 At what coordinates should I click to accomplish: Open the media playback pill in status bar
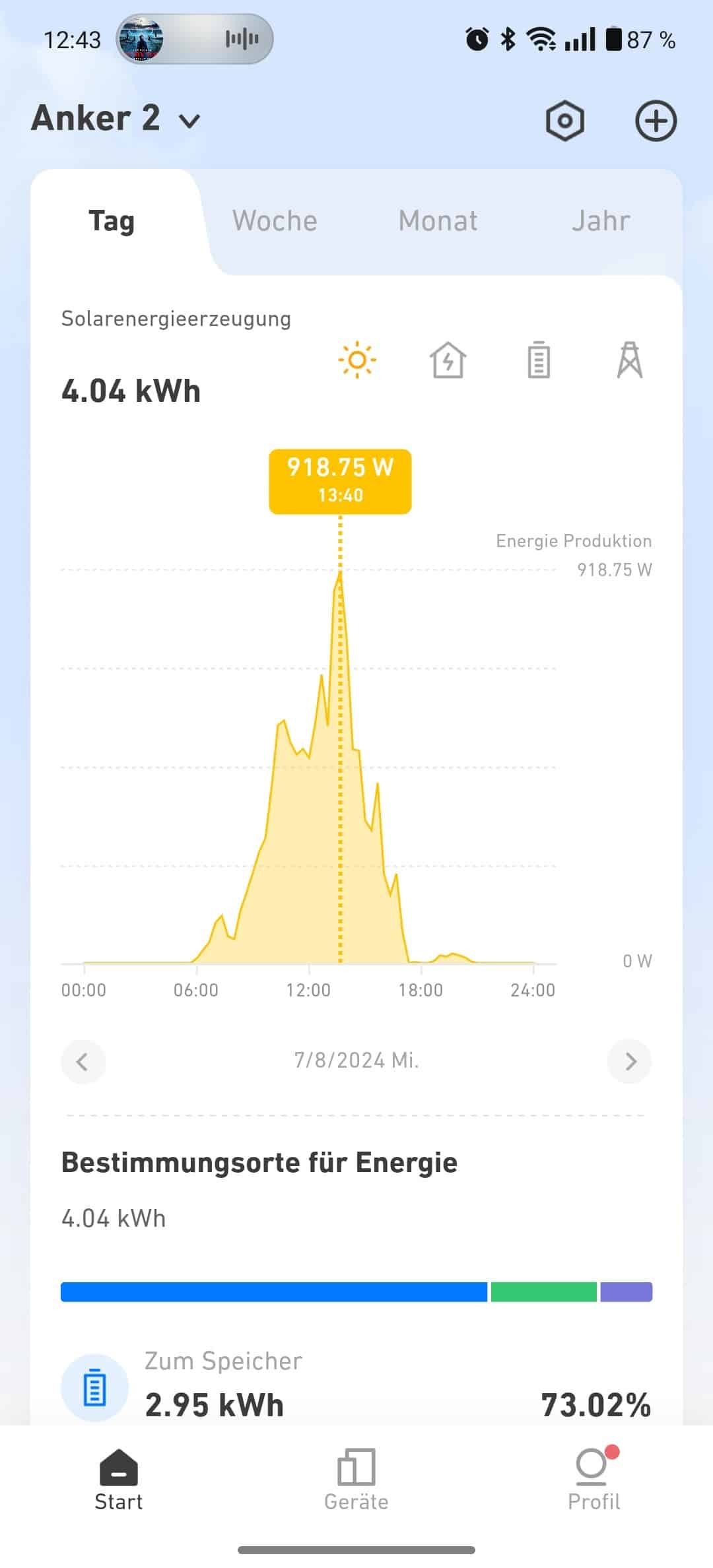(195, 39)
